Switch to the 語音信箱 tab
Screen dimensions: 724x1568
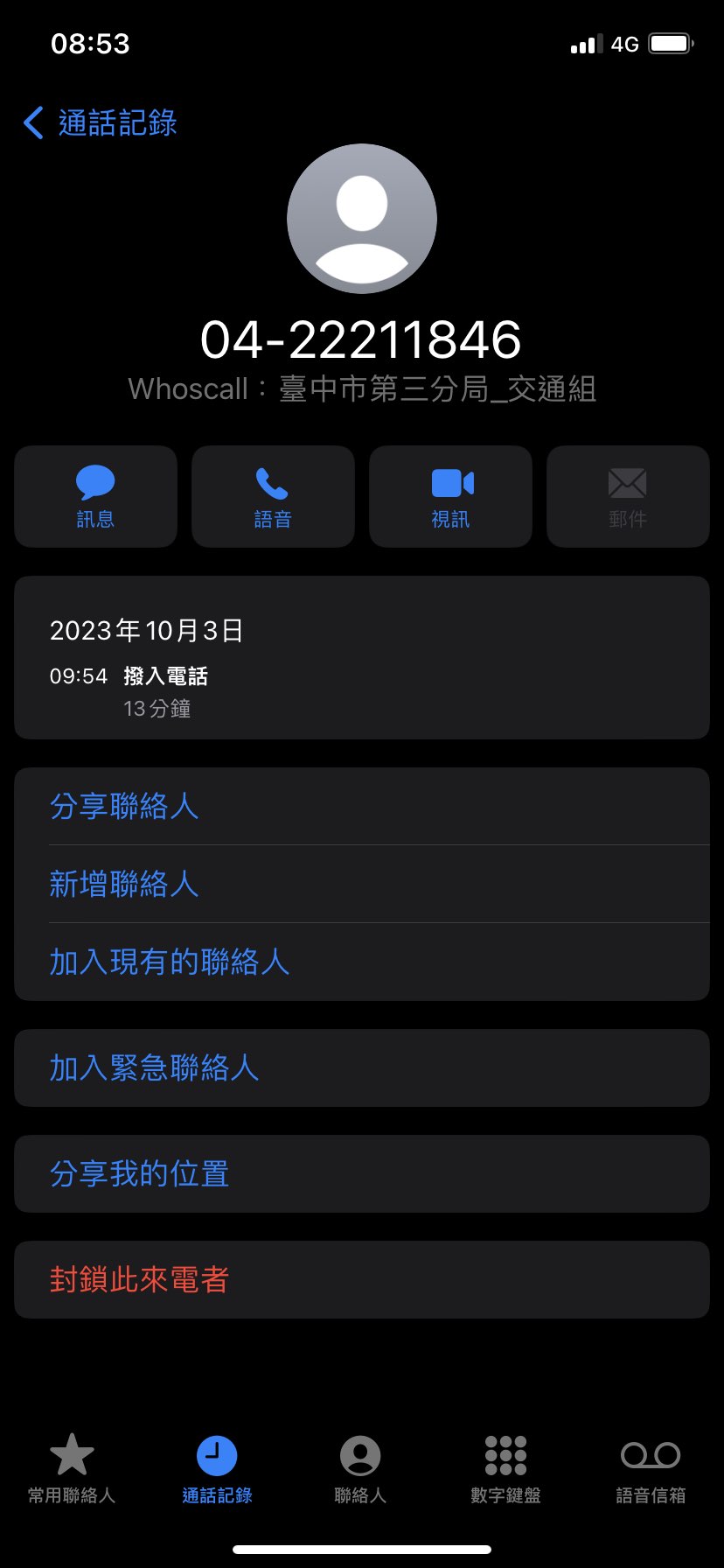[x=651, y=1470]
